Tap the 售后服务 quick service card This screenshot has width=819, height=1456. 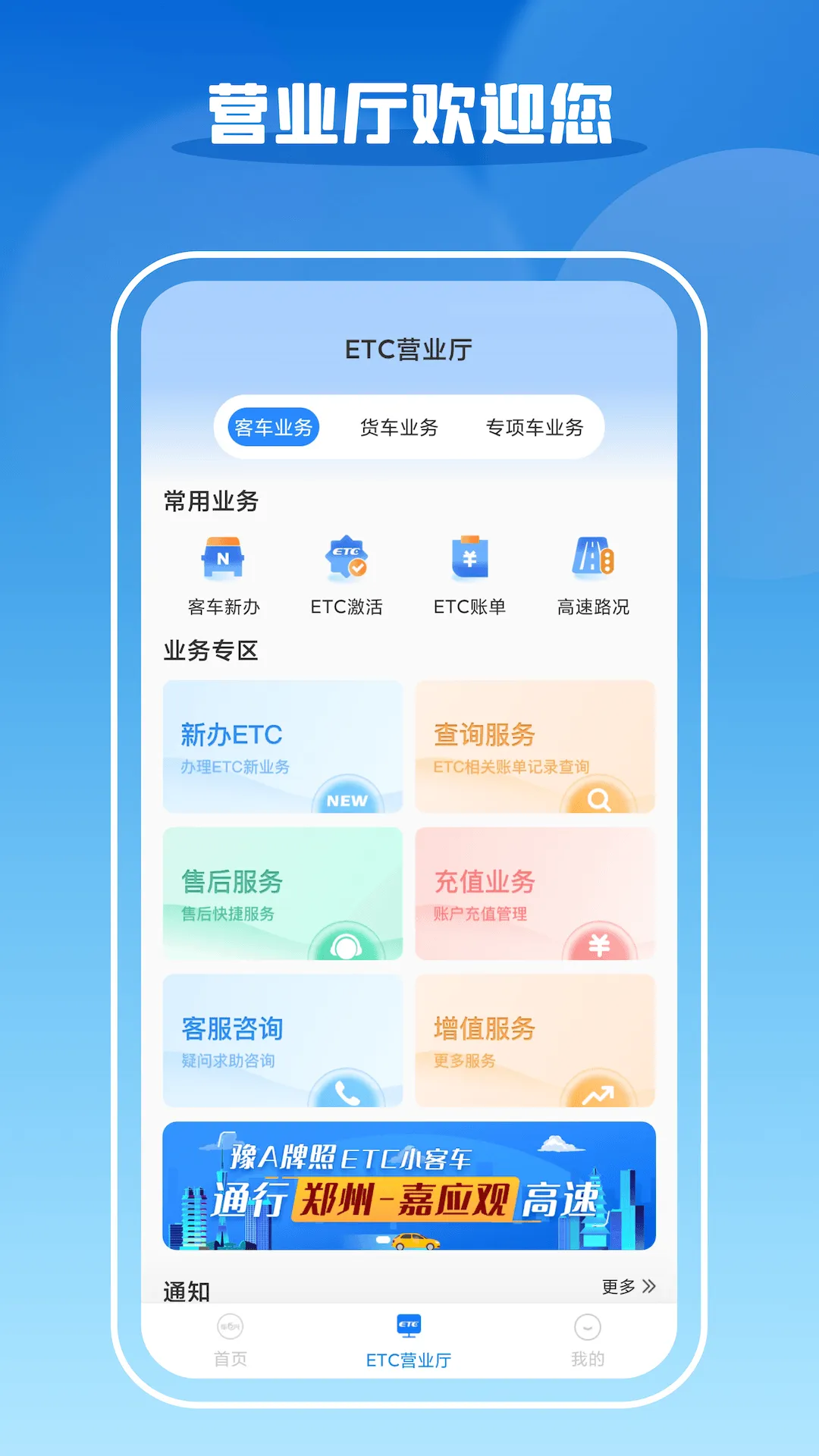tap(281, 895)
